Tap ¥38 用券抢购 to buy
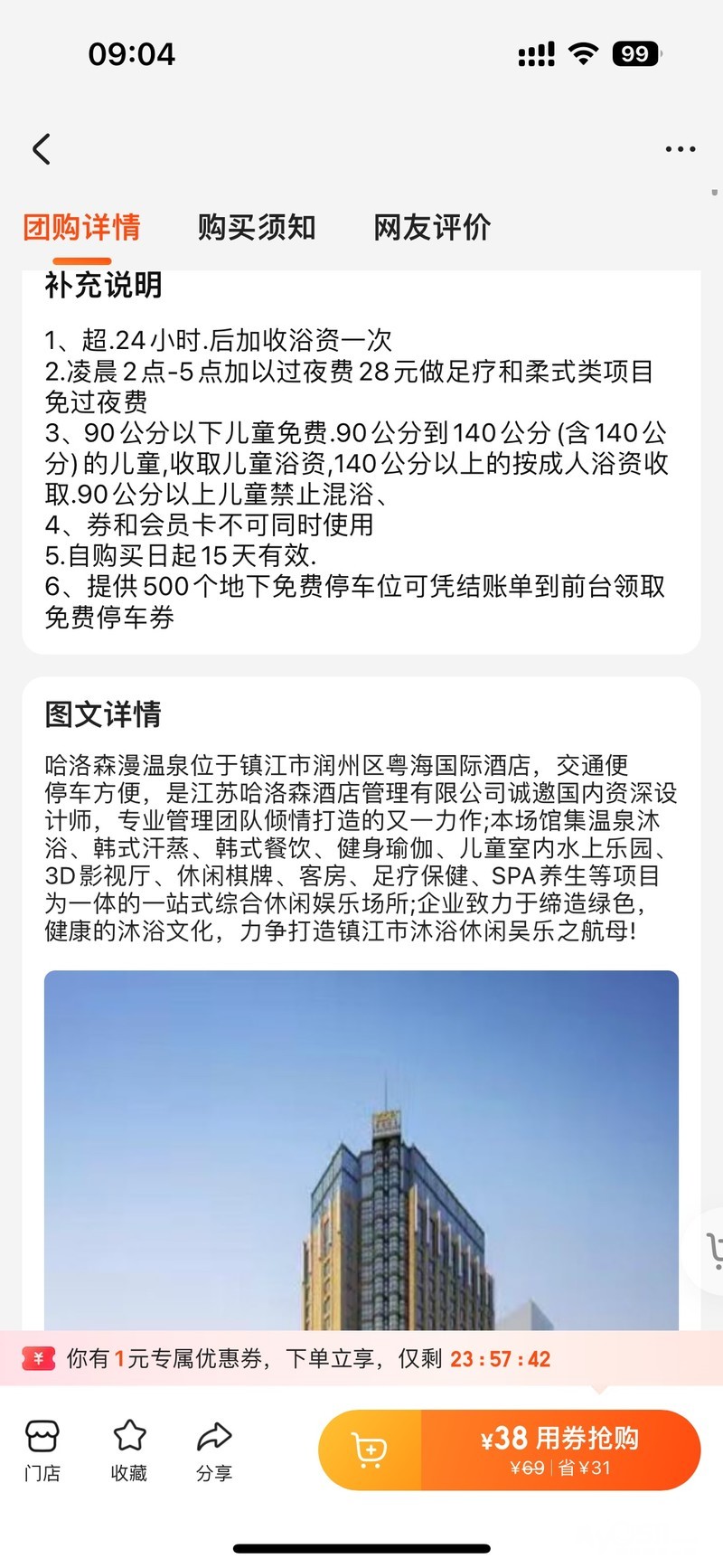This screenshot has width=723, height=1568. tap(560, 1450)
